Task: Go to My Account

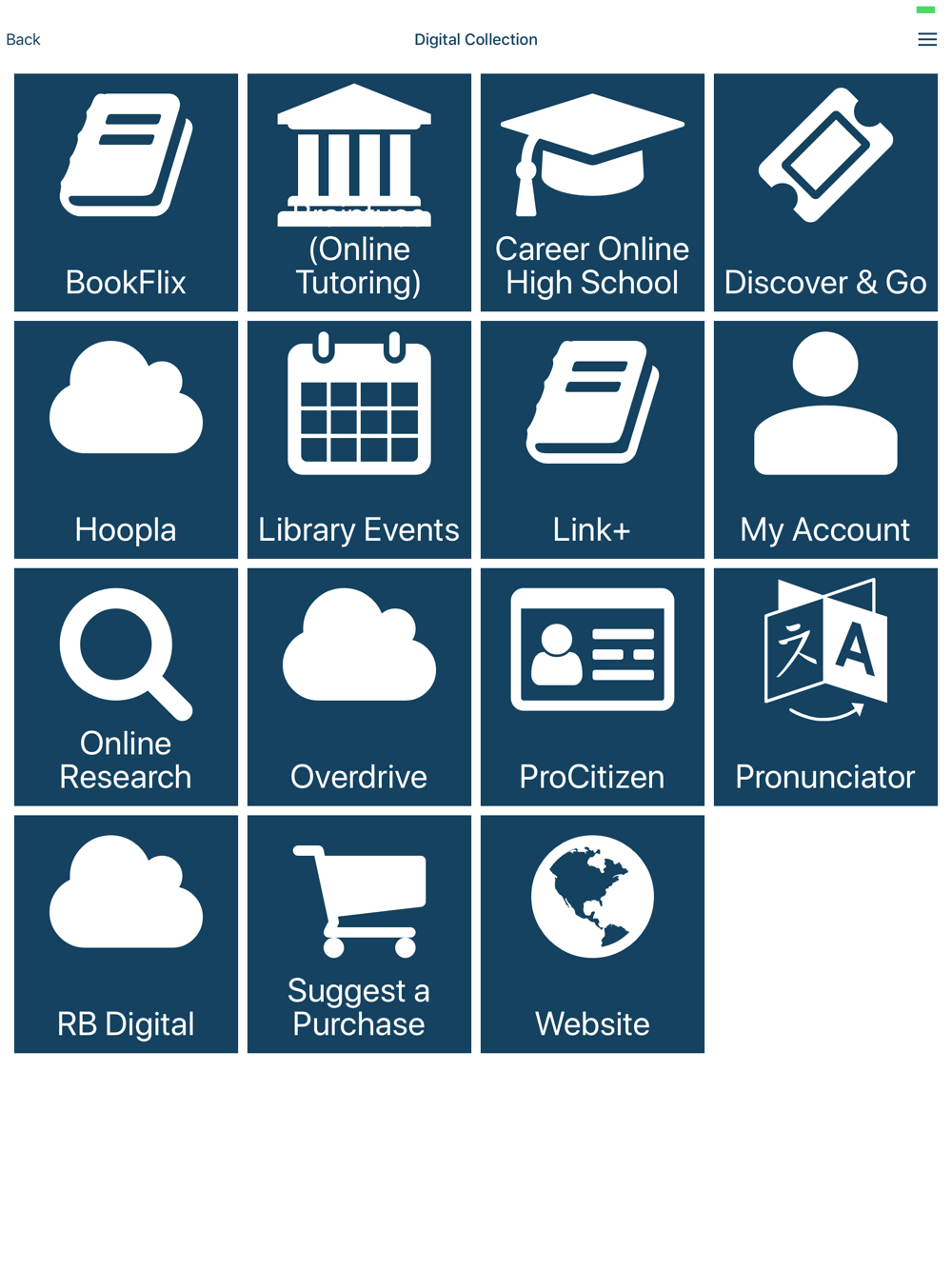Action: pyautogui.click(x=825, y=440)
